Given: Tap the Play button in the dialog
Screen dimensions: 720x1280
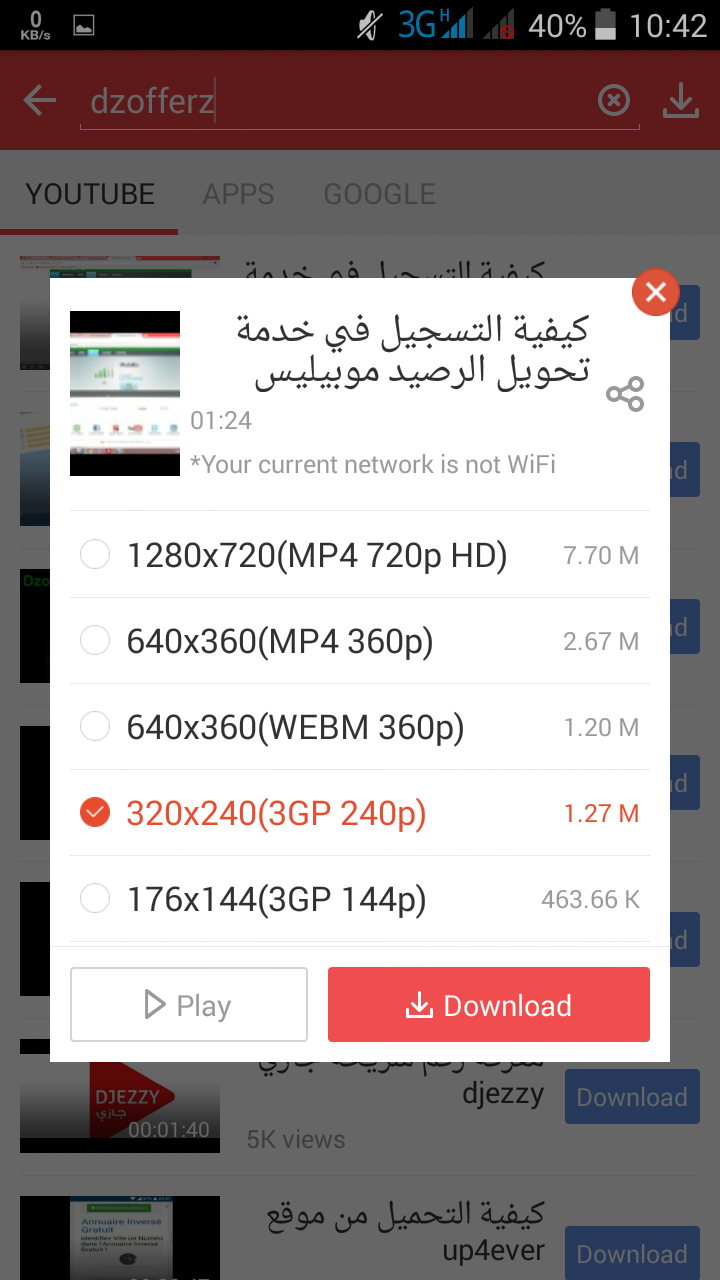Looking at the screenshot, I should (x=189, y=1005).
